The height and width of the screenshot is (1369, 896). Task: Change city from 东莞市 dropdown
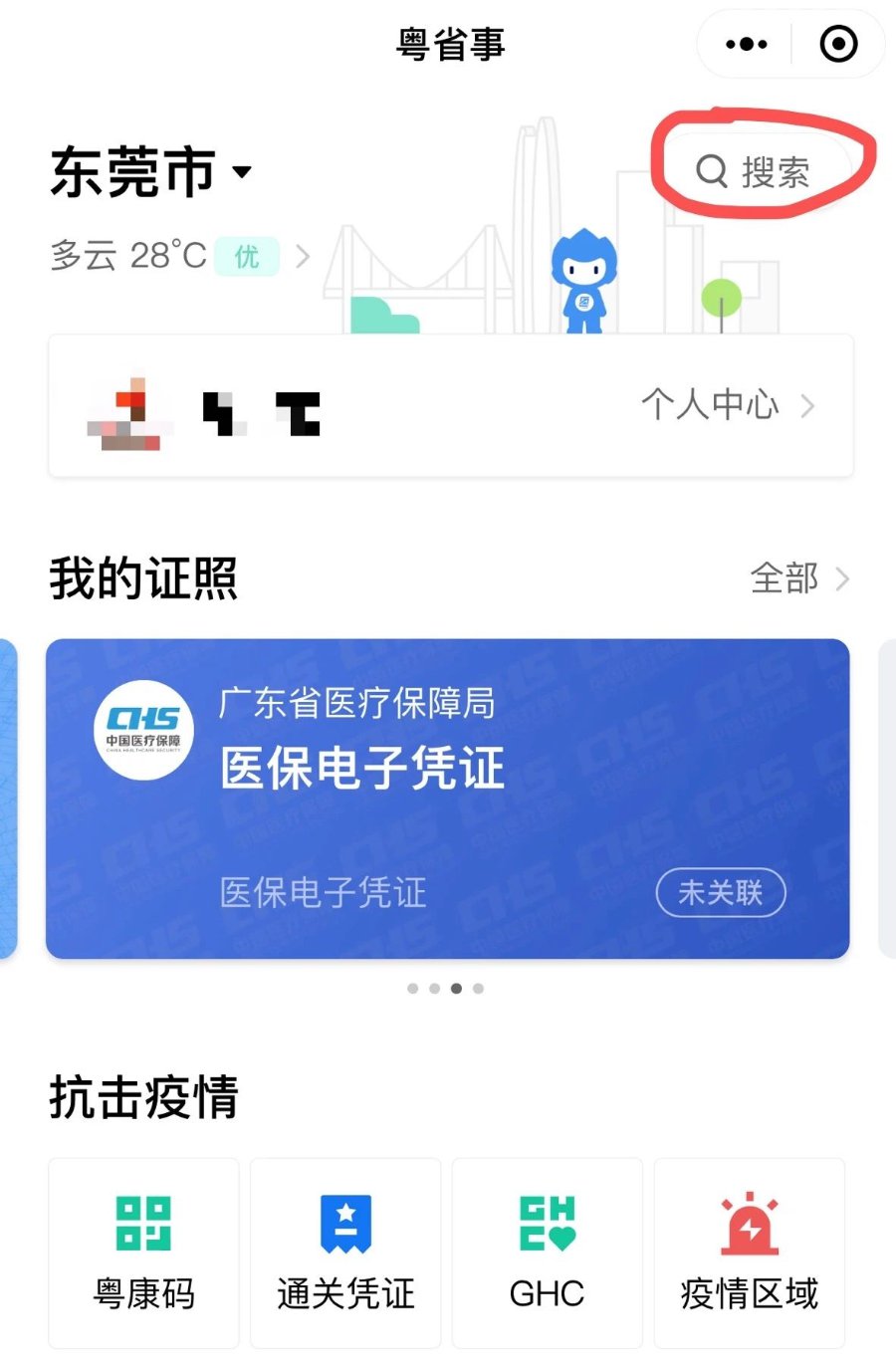150,172
